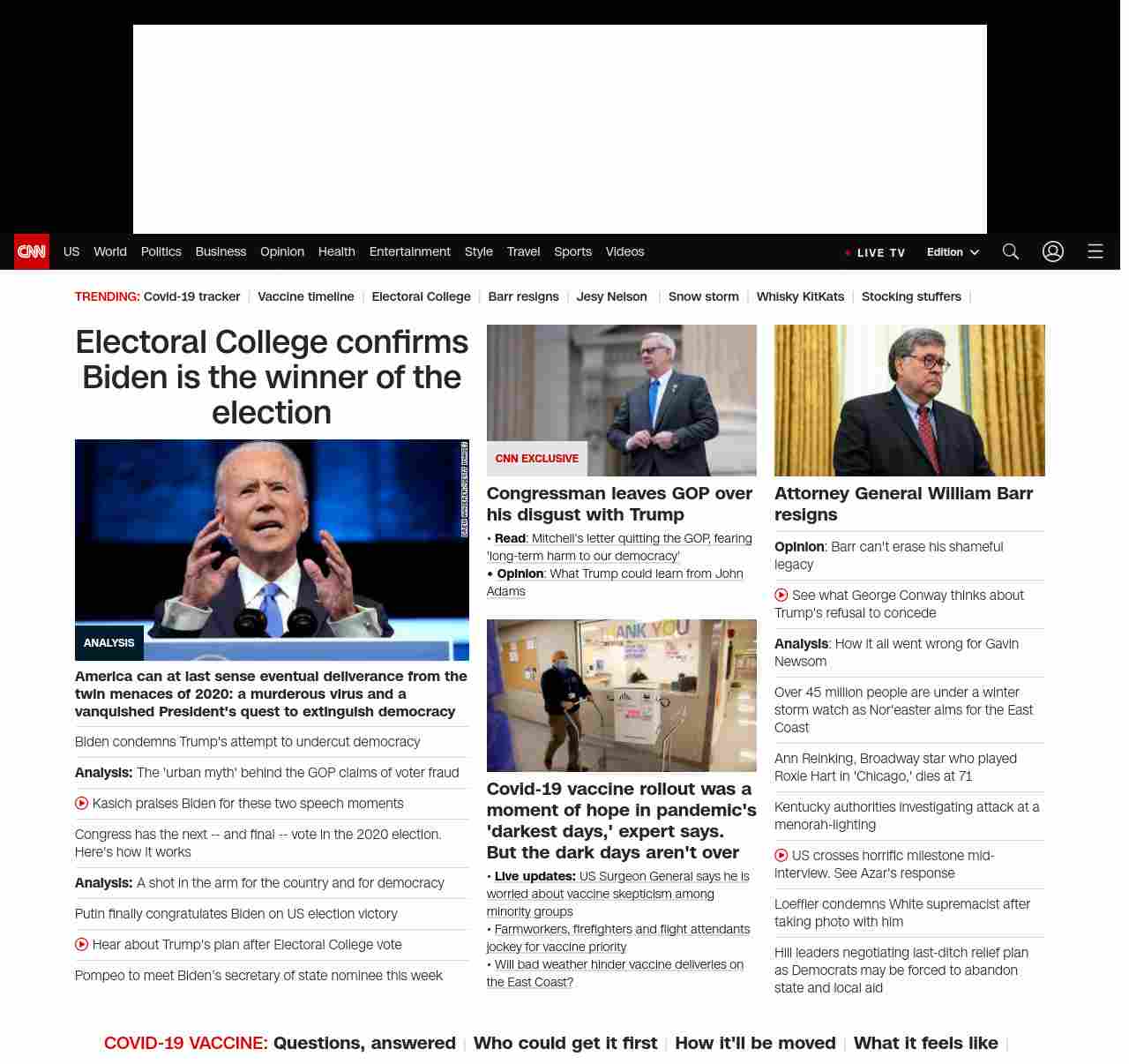This screenshot has width=1129, height=1064.
Task: Open the Stocking stuffers trending link
Action: point(911,296)
